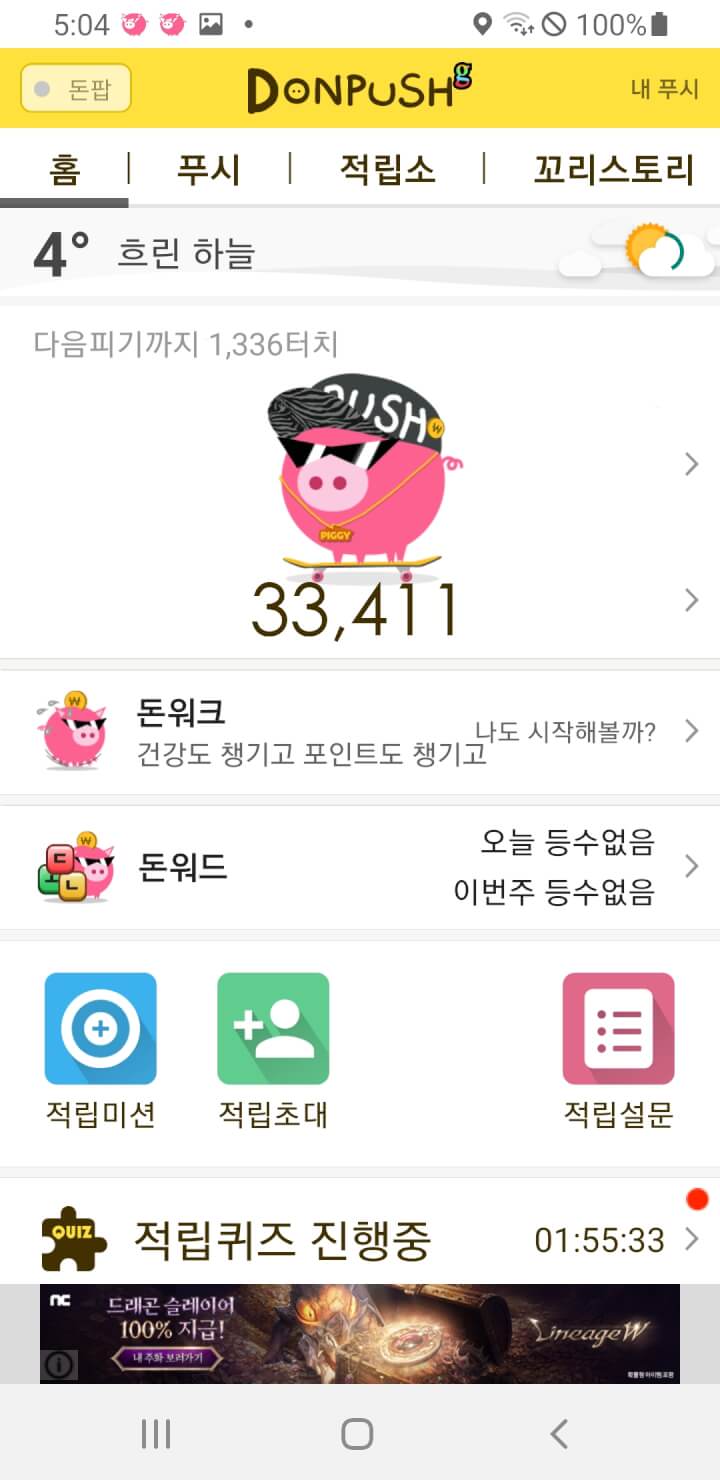Open the ad info icon
720x1480 pixels.
pyautogui.click(x=59, y=1364)
